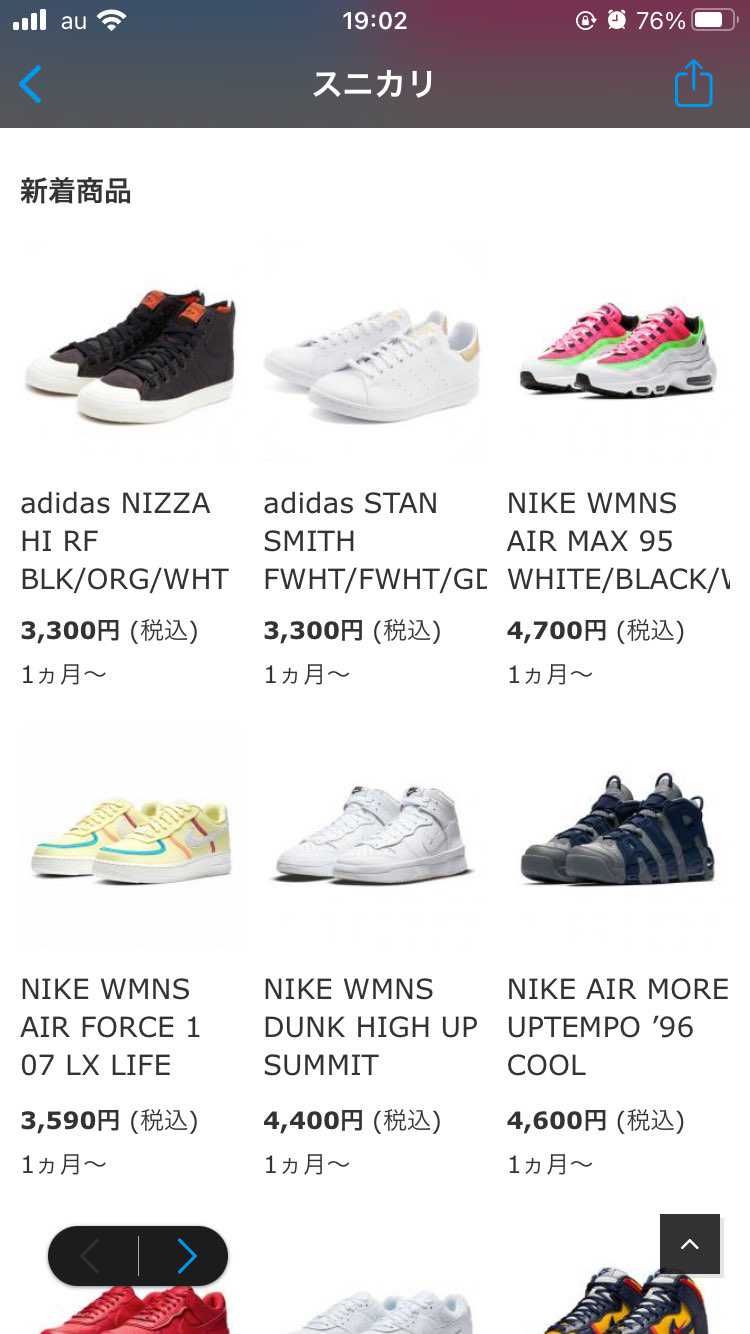Image resolution: width=750 pixels, height=1334 pixels.
Task: Tap the scroll-to-top arrow button
Action: click(689, 1244)
